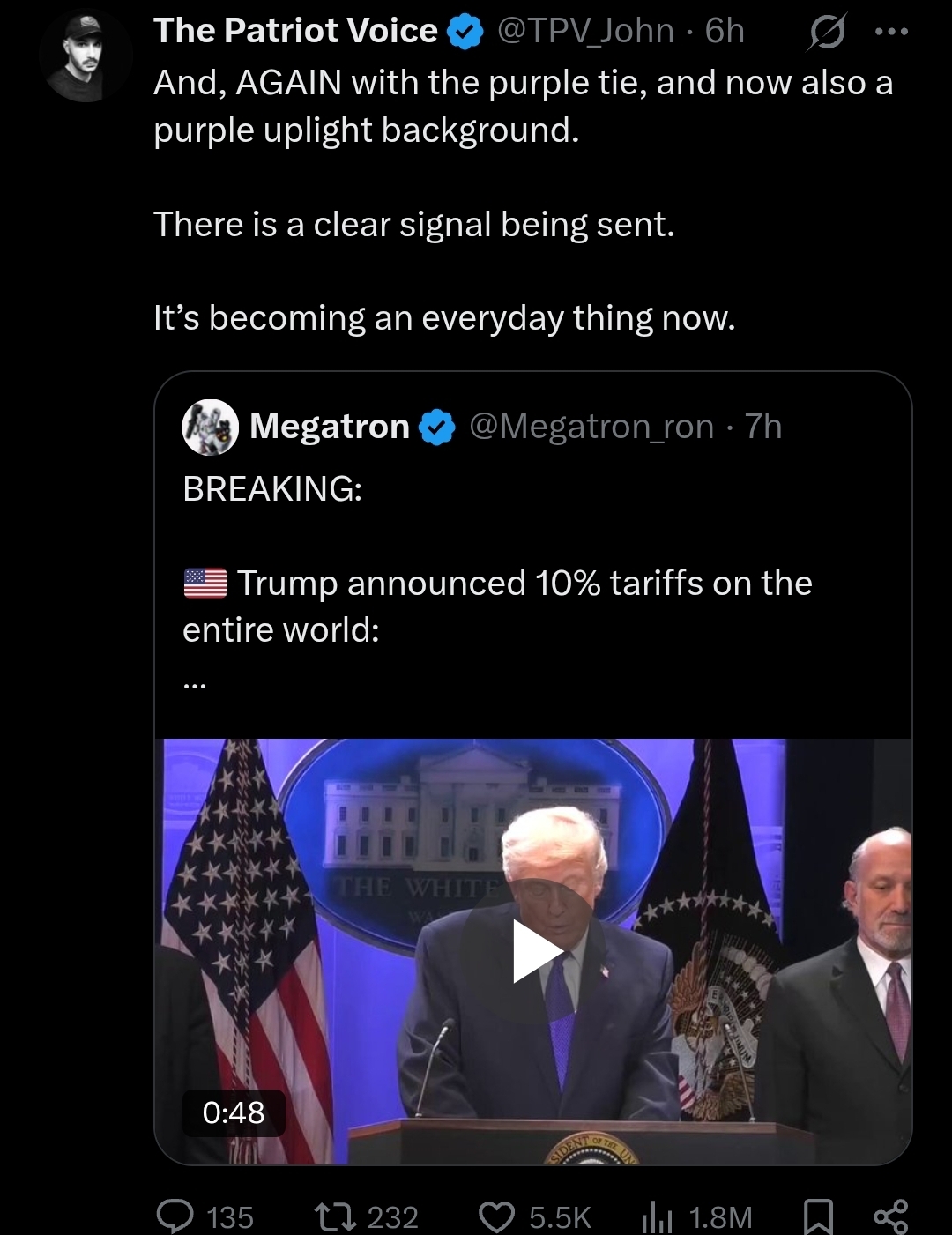
Task: Repost the post with 232 reposts
Action: coord(367,1217)
